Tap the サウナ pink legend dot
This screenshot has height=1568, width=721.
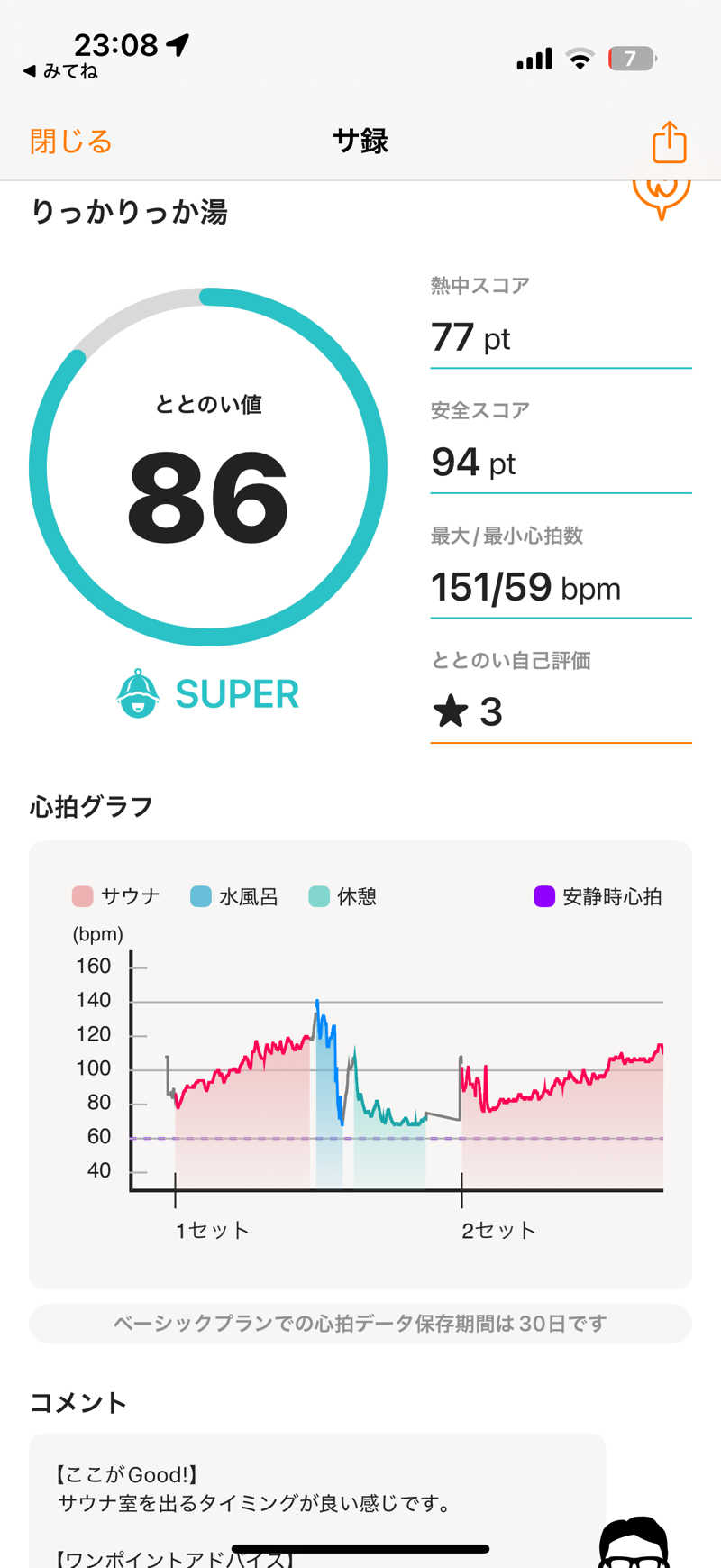80,895
